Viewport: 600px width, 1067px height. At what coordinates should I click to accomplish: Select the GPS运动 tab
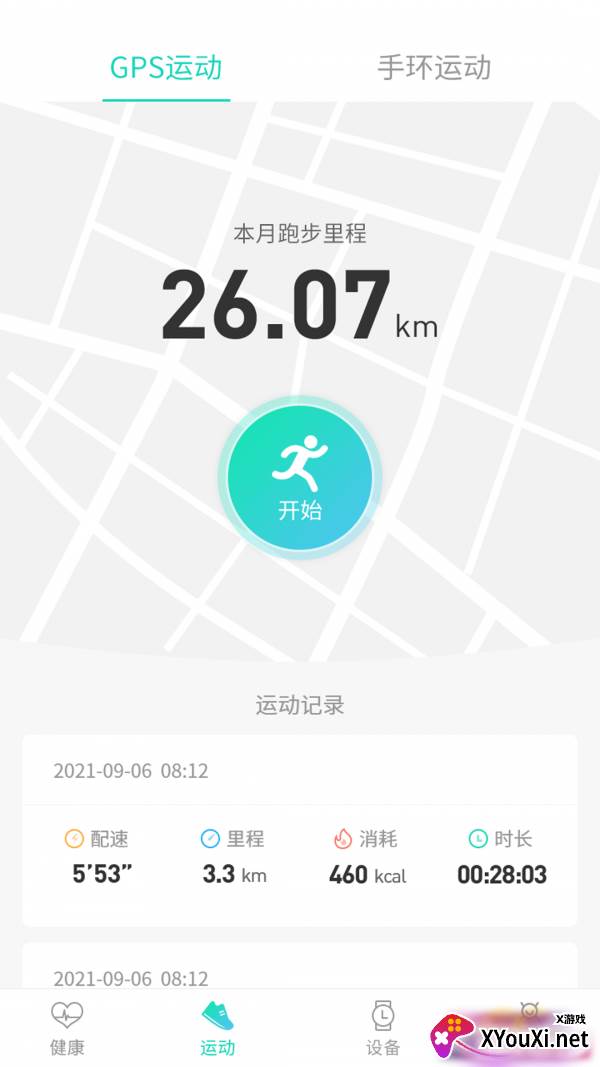pyautogui.click(x=167, y=68)
